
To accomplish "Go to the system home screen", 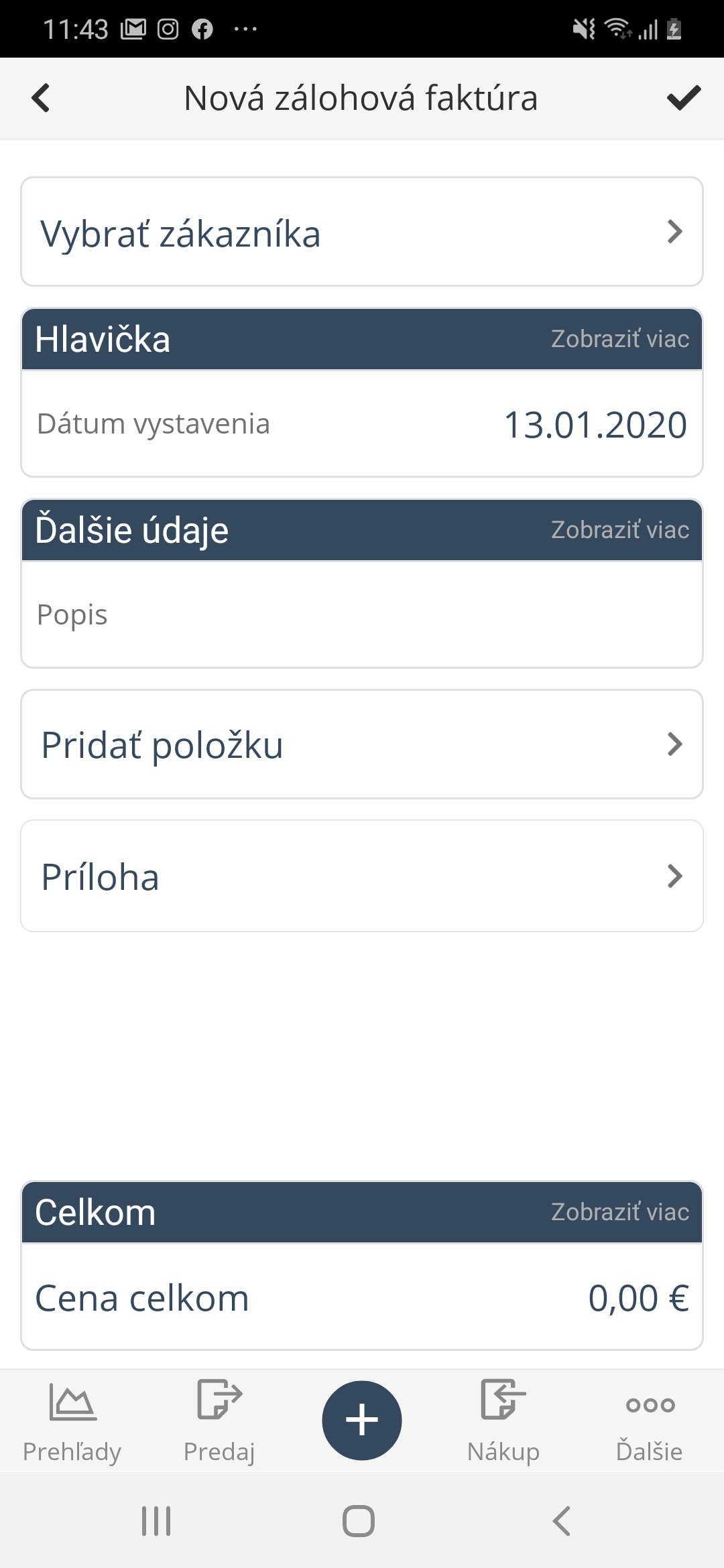I will (359, 1520).
